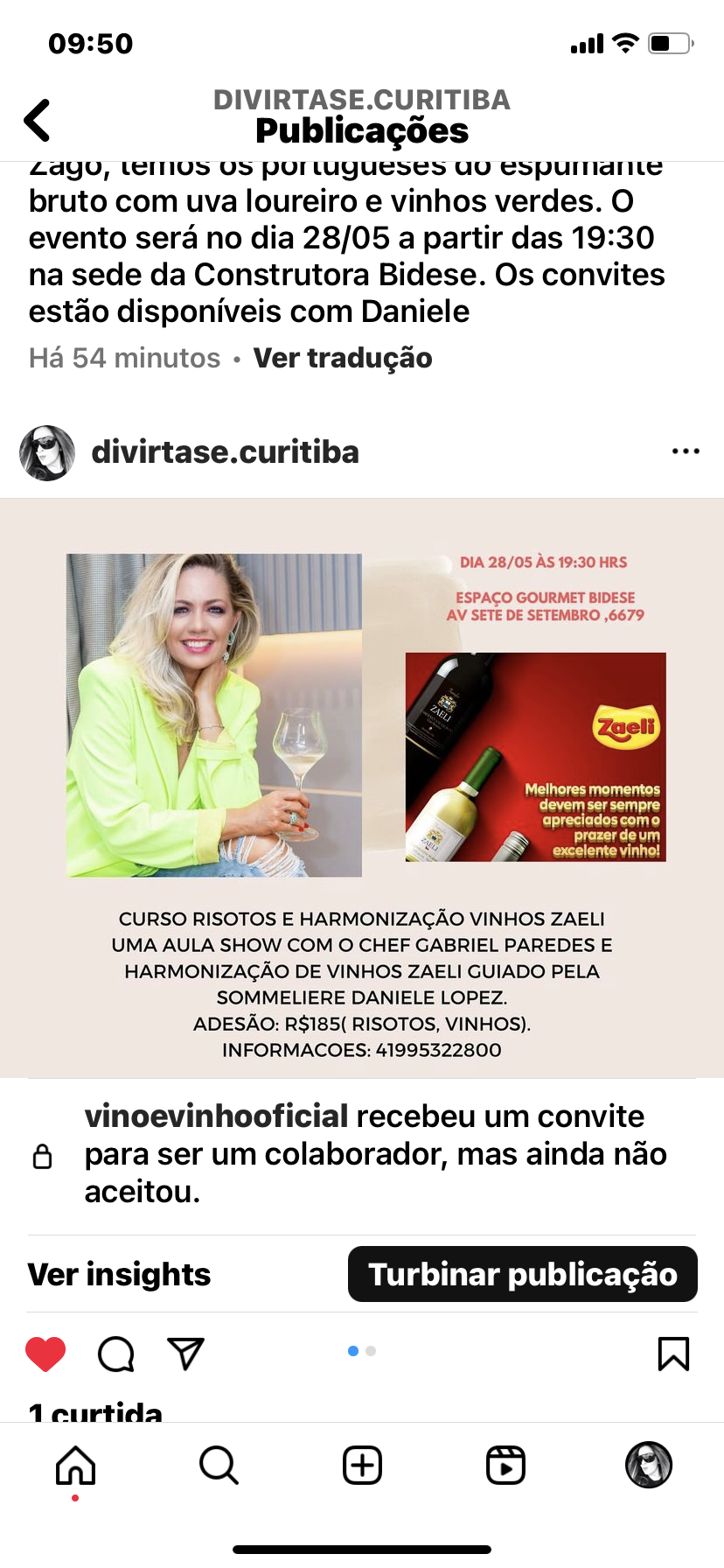The height and width of the screenshot is (1568, 724).
Task: Open your profile tab
Action: click(649, 1465)
